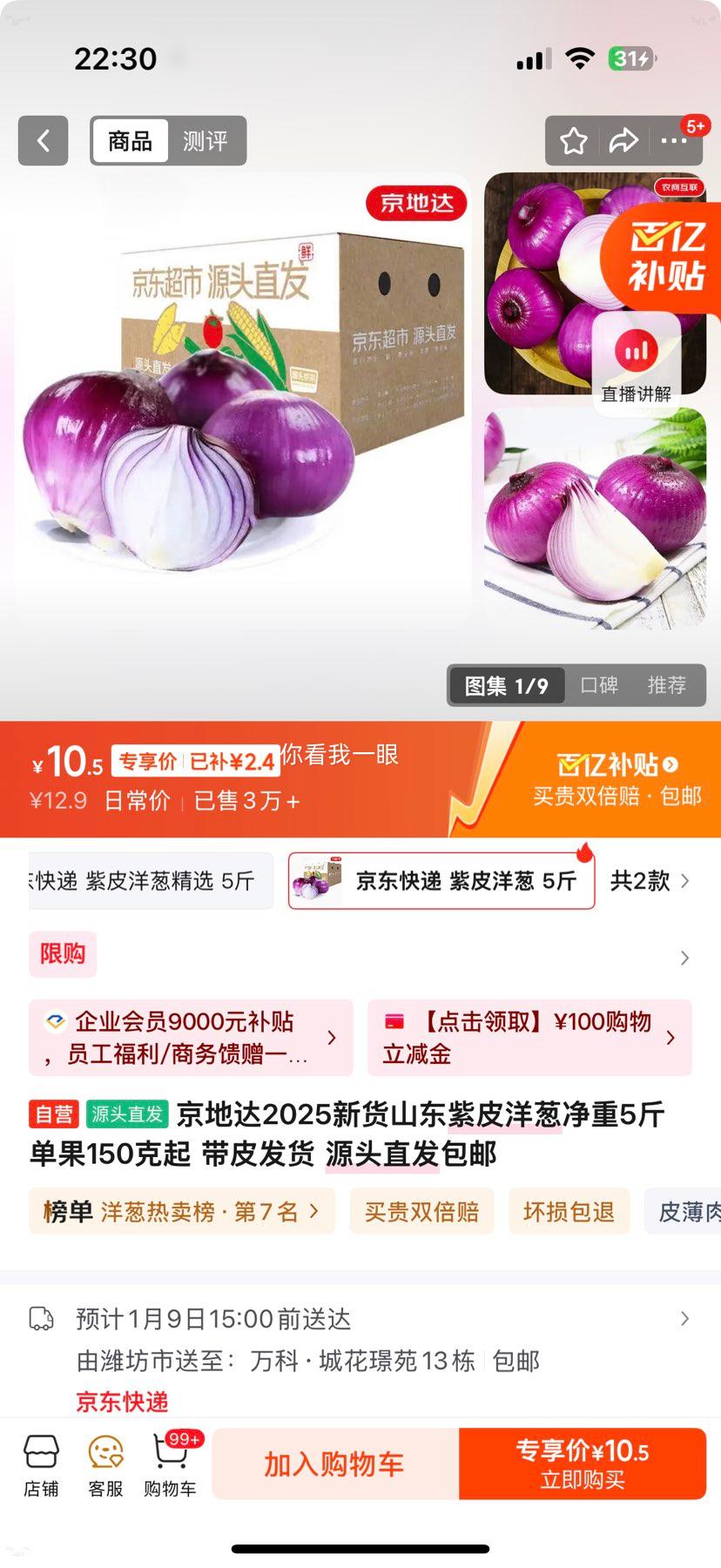Select the 紫皮洋葱精选 5斤 variant
Image resolution: width=721 pixels, height=1568 pixels.
[x=151, y=881]
